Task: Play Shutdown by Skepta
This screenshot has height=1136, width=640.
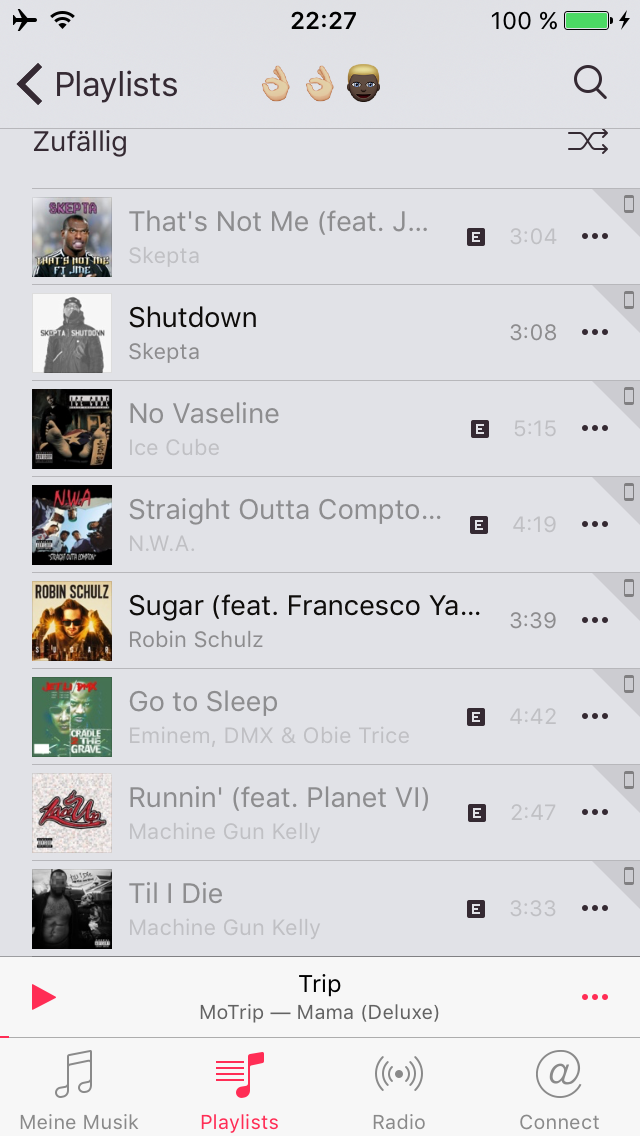Action: tap(320, 333)
